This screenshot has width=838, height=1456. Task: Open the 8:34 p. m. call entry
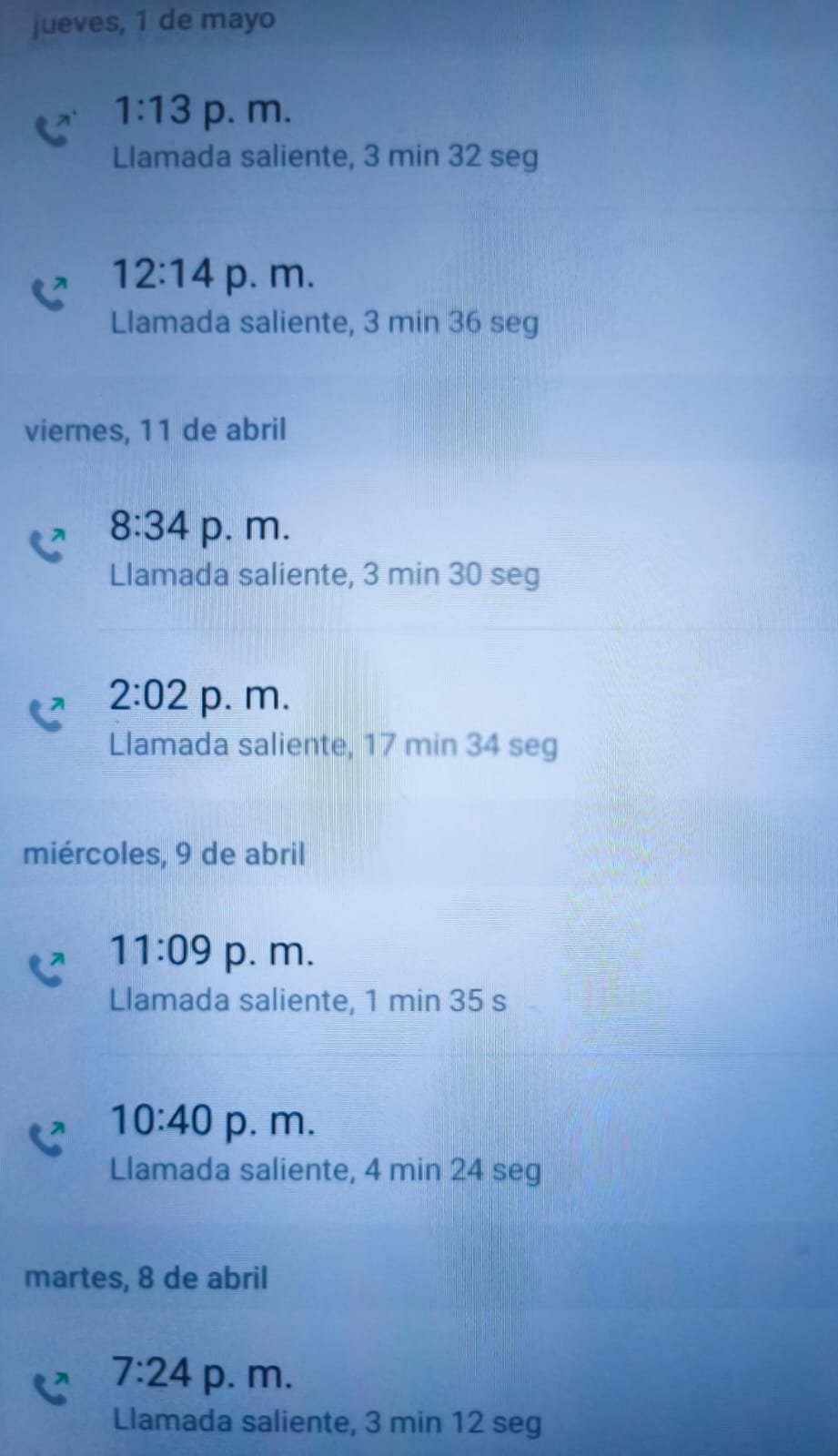(324, 549)
